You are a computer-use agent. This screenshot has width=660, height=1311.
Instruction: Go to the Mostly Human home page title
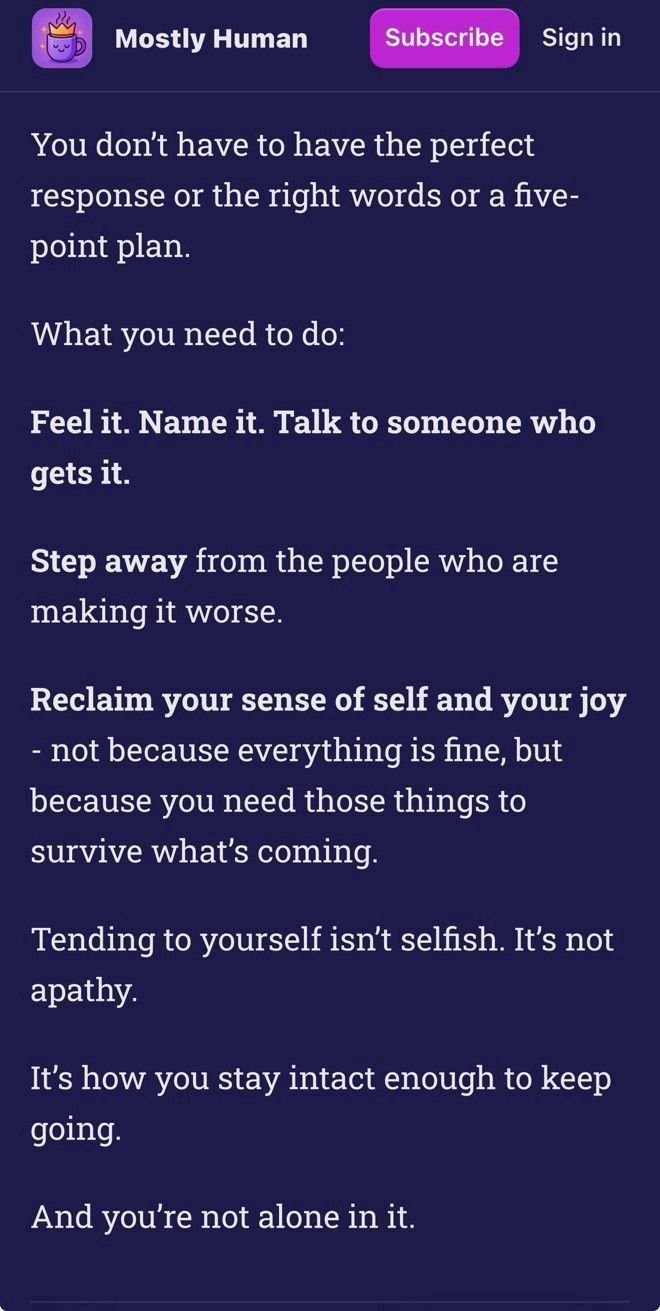pos(211,39)
